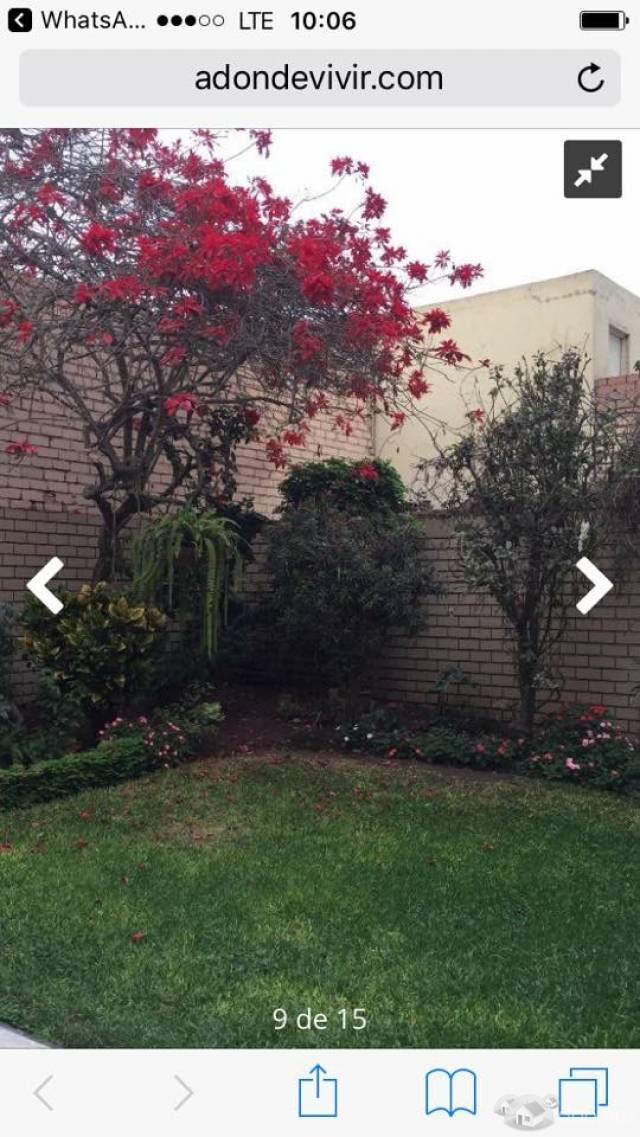This screenshot has height=1137, width=640.
Task: Open the Safari share sheet
Action: point(318,1090)
